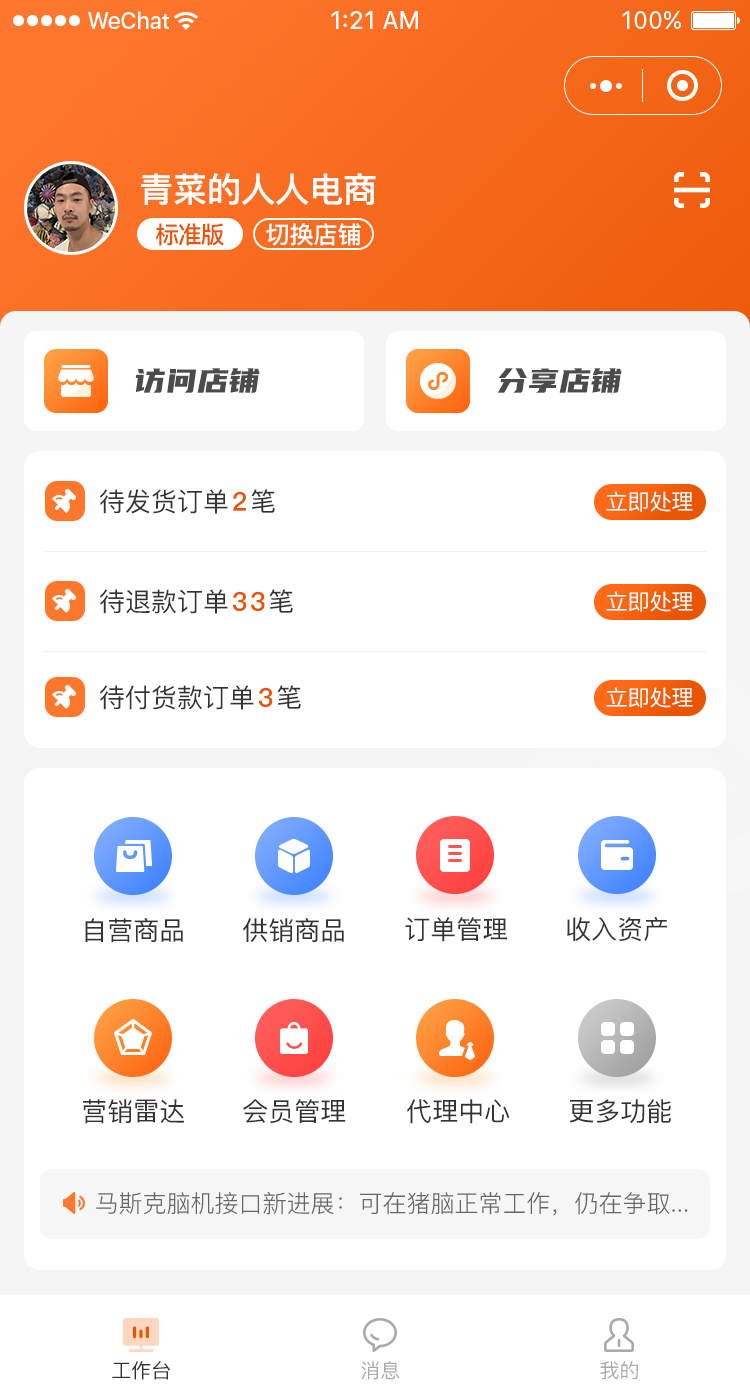
Task: Tap 访问店铺 to visit the store
Action: coord(194,381)
